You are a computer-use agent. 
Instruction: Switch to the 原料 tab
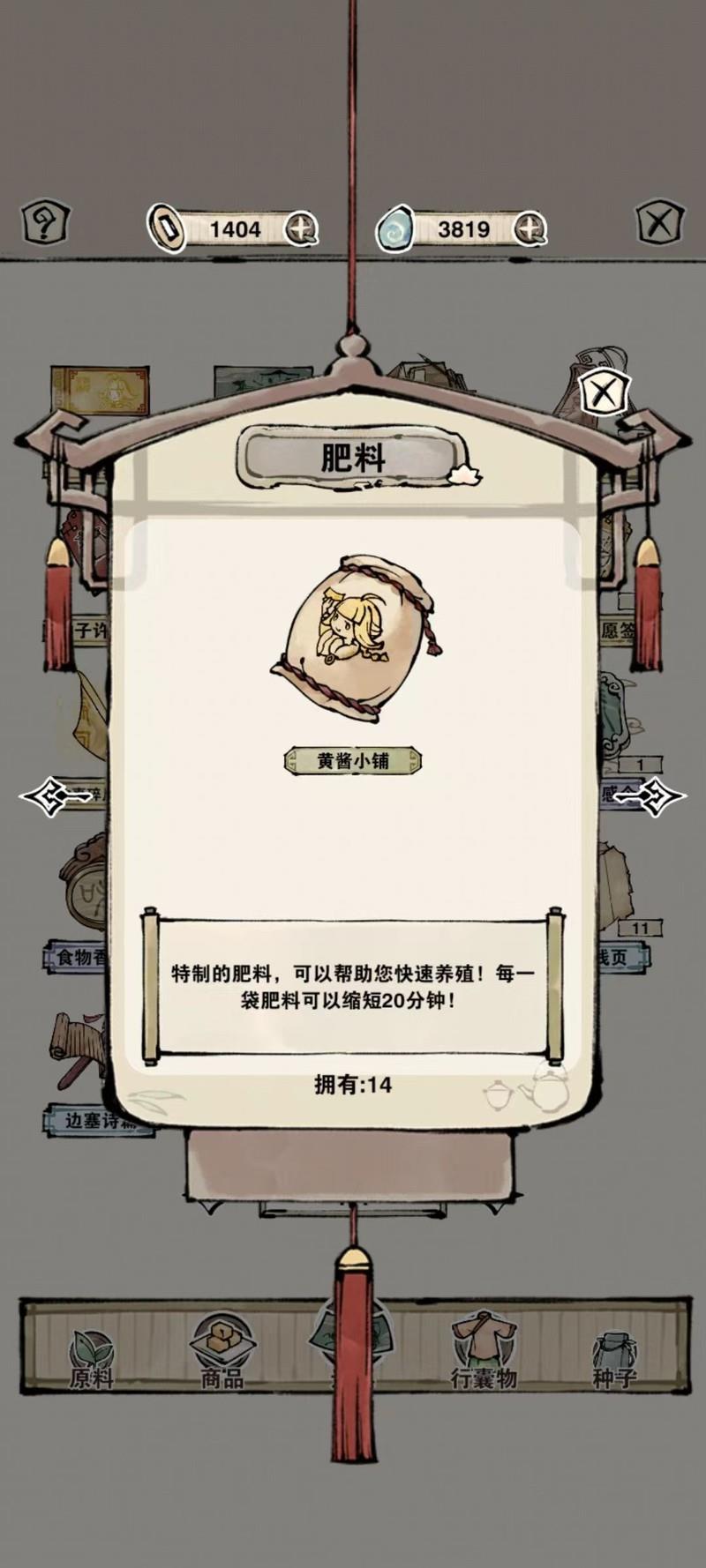click(92, 1359)
